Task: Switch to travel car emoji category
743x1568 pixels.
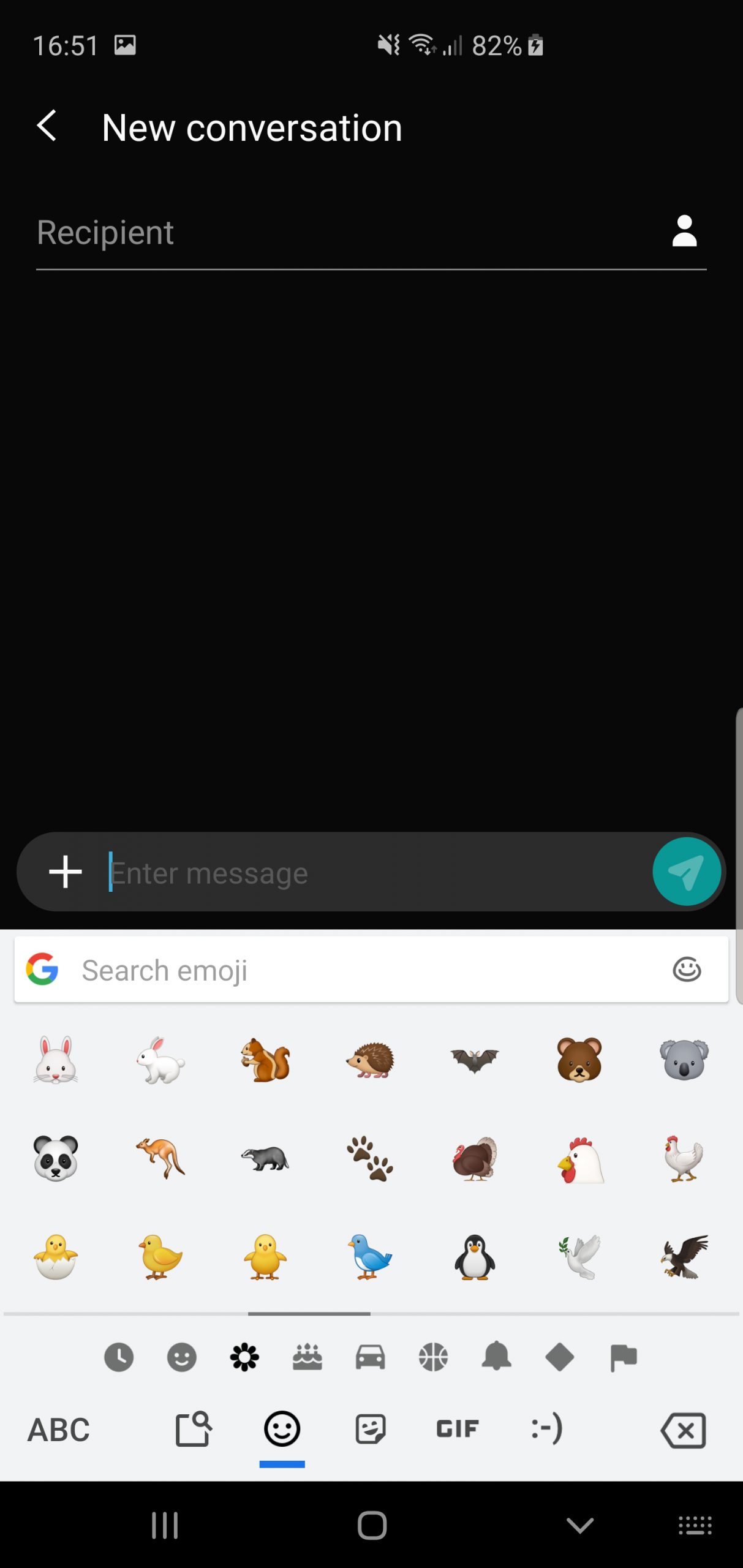Action: click(x=371, y=1357)
